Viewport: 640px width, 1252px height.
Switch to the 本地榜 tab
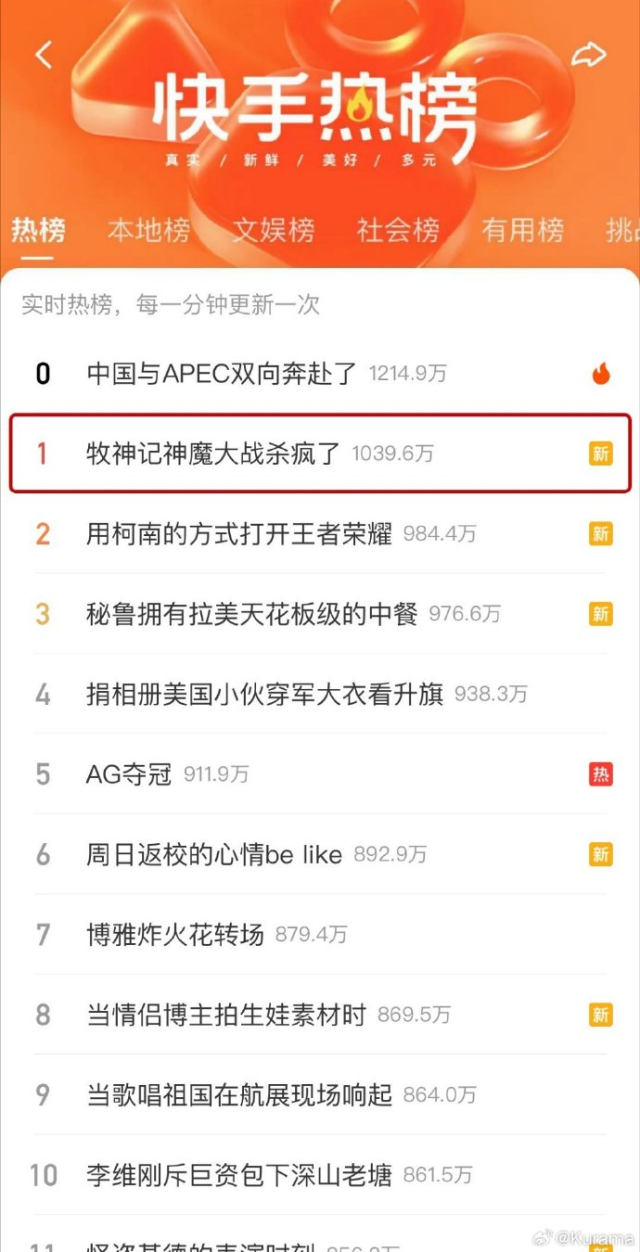point(149,231)
